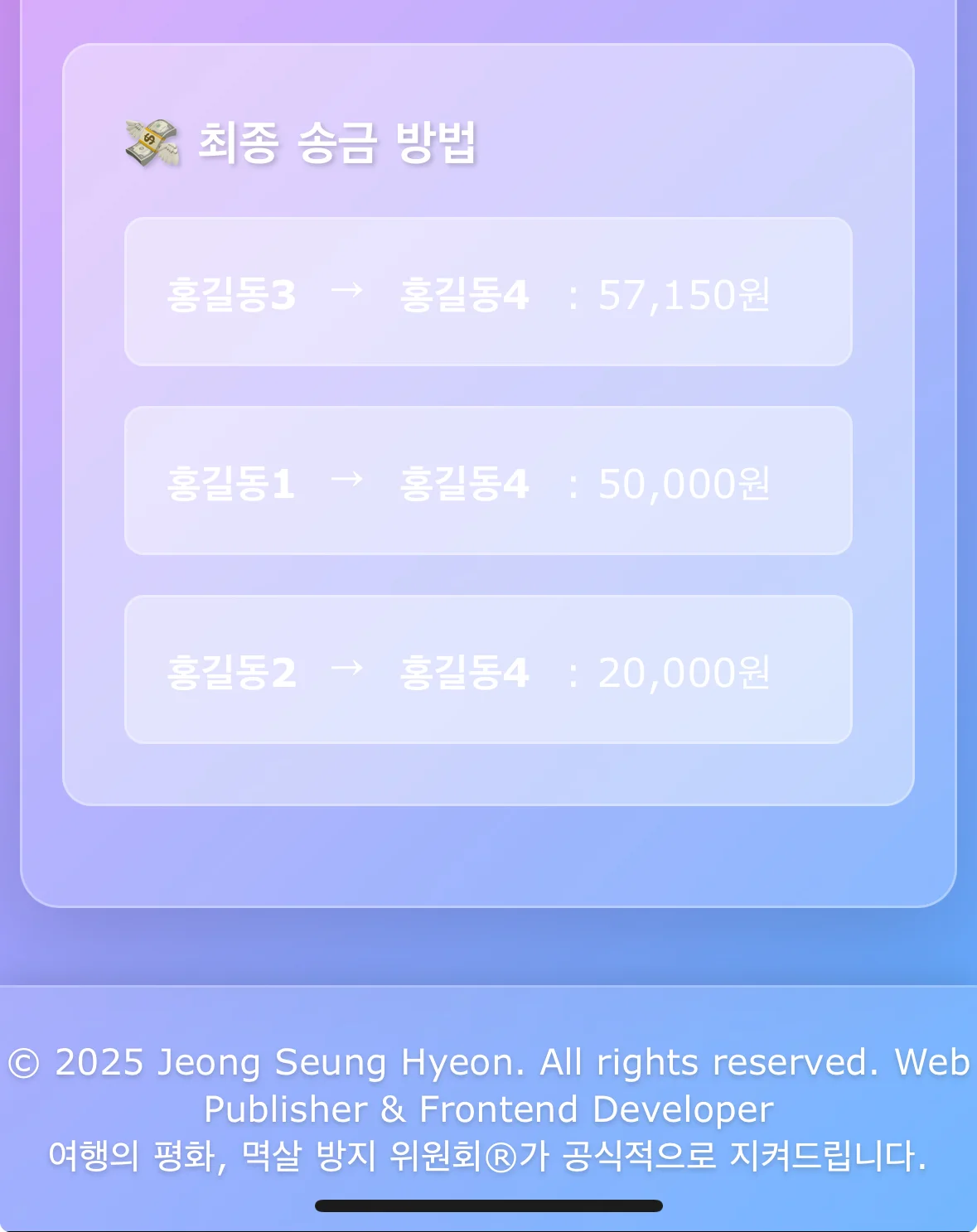Select the 57,150원 amount text
Screen dimensions: 977x1232
pyautogui.click(x=684, y=296)
